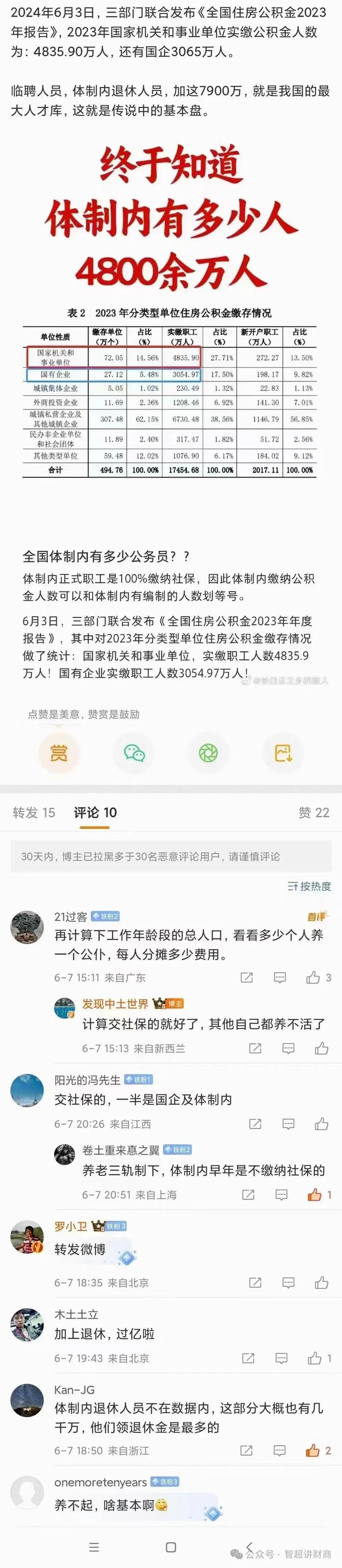Screen dimensions: 342x1568
Task: Reply to the comment by 21过客
Action: click(280, 978)
